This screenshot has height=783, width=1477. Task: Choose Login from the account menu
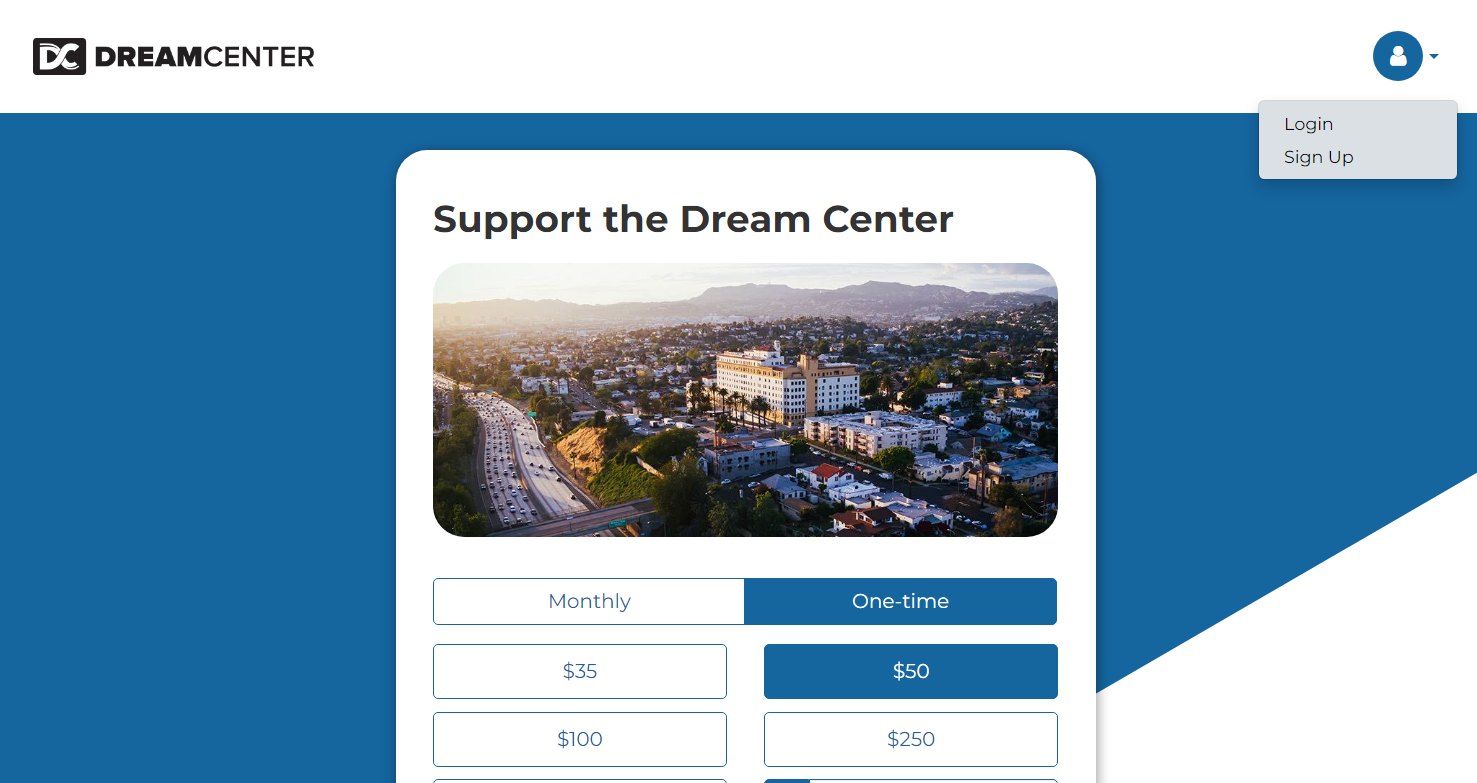(1308, 124)
